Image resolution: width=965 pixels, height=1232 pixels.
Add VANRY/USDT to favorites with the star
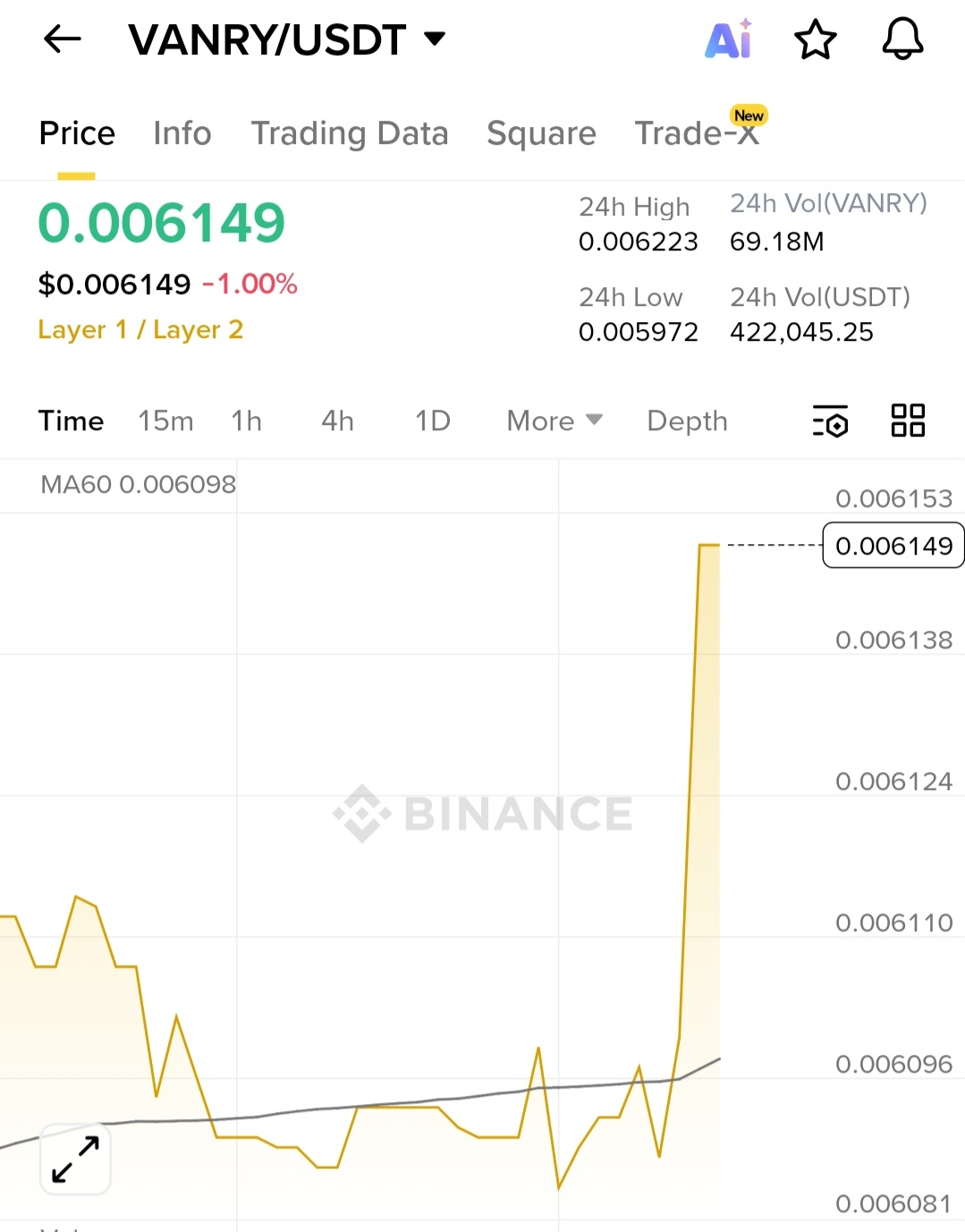(815, 39)
